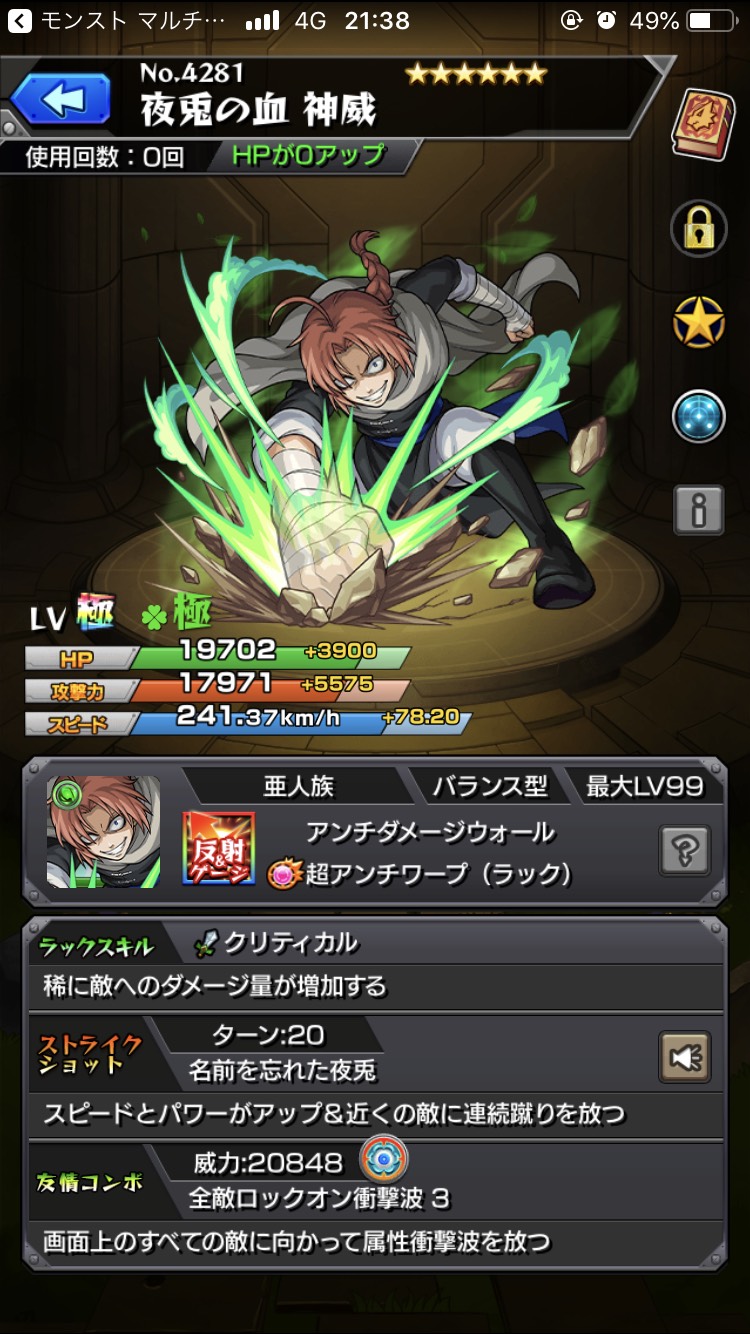Play the strike shot voice speaker icon
The width and height of the screenshot is (750, 1334).
pos(685,1057)
